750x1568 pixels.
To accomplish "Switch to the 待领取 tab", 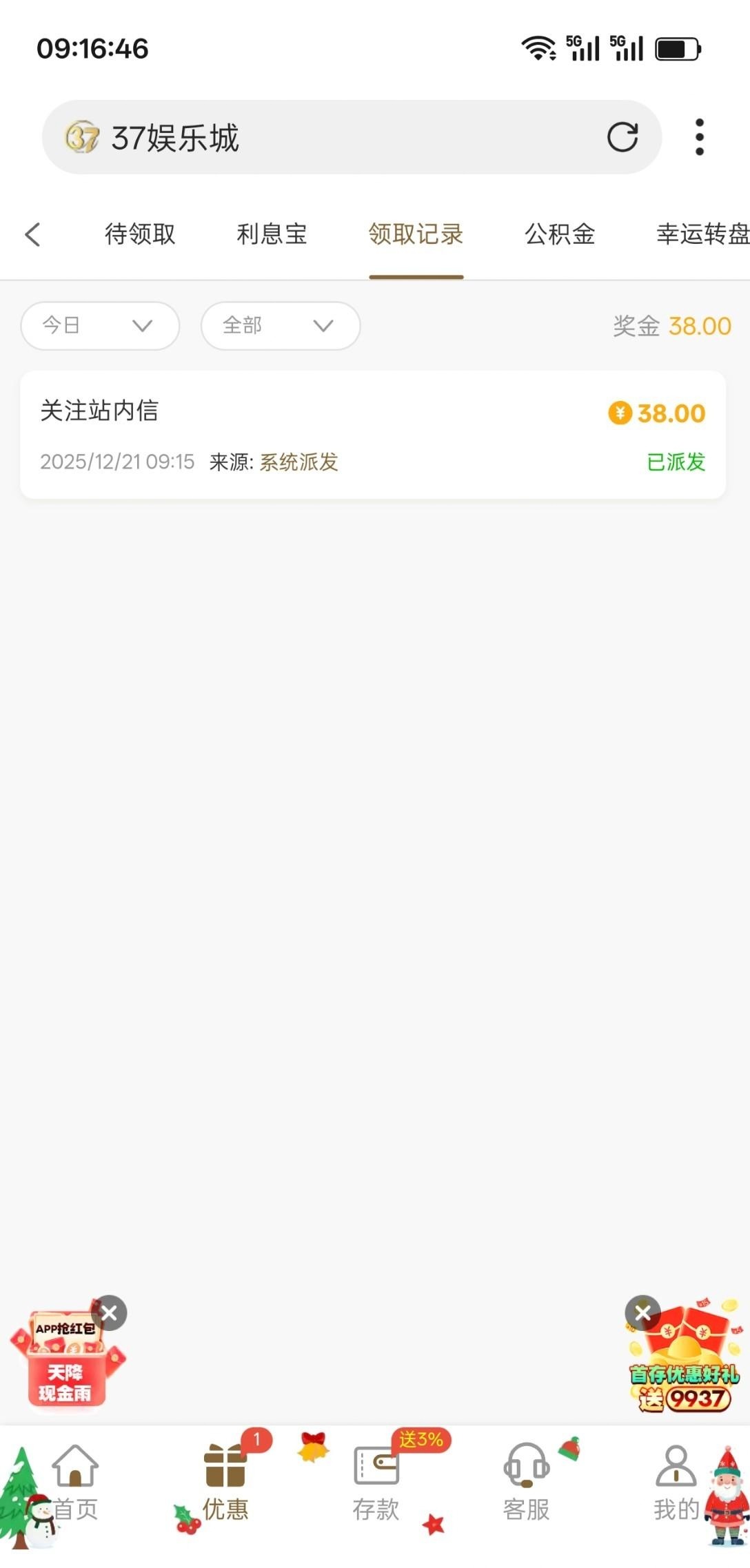I will [x=140, y=234].
